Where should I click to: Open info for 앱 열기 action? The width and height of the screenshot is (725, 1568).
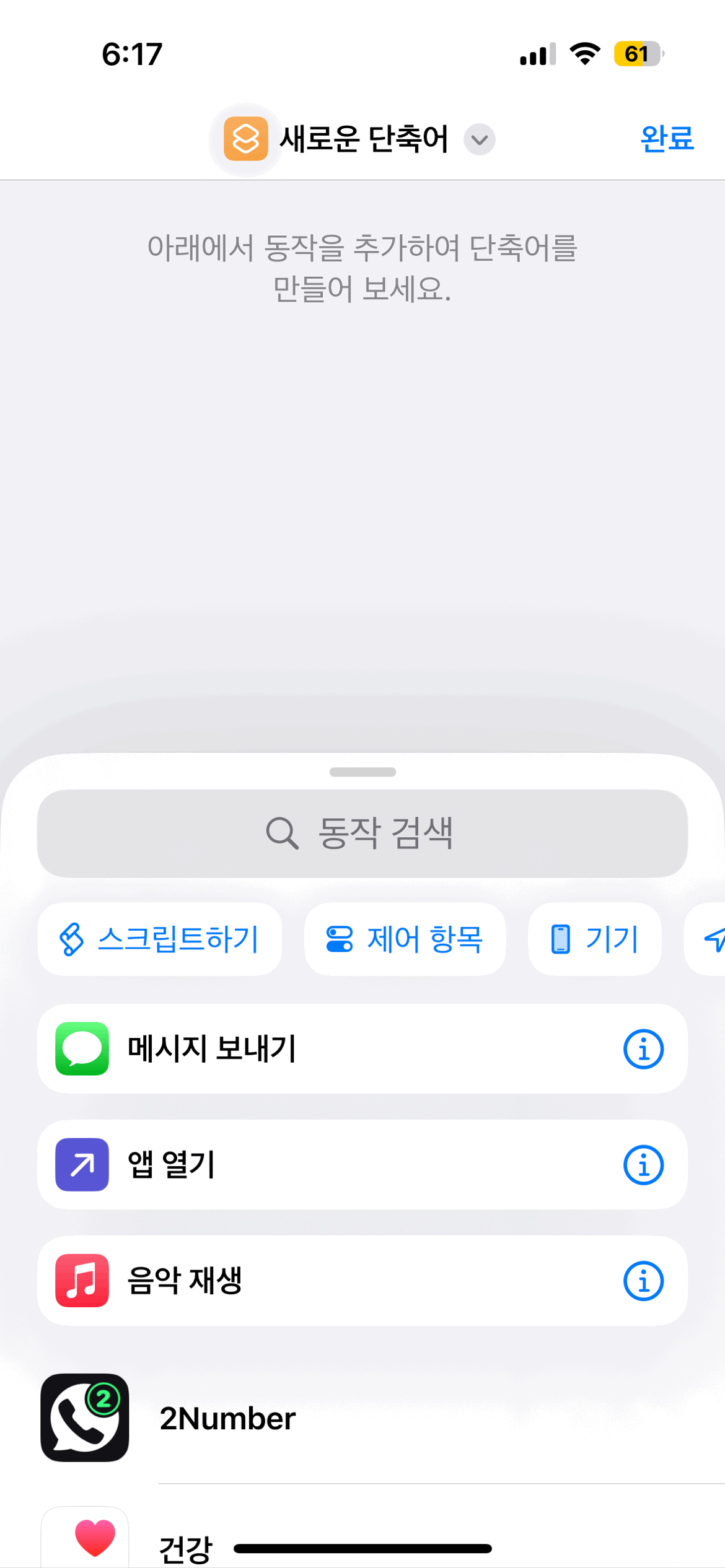click(x=643, y=1164)
